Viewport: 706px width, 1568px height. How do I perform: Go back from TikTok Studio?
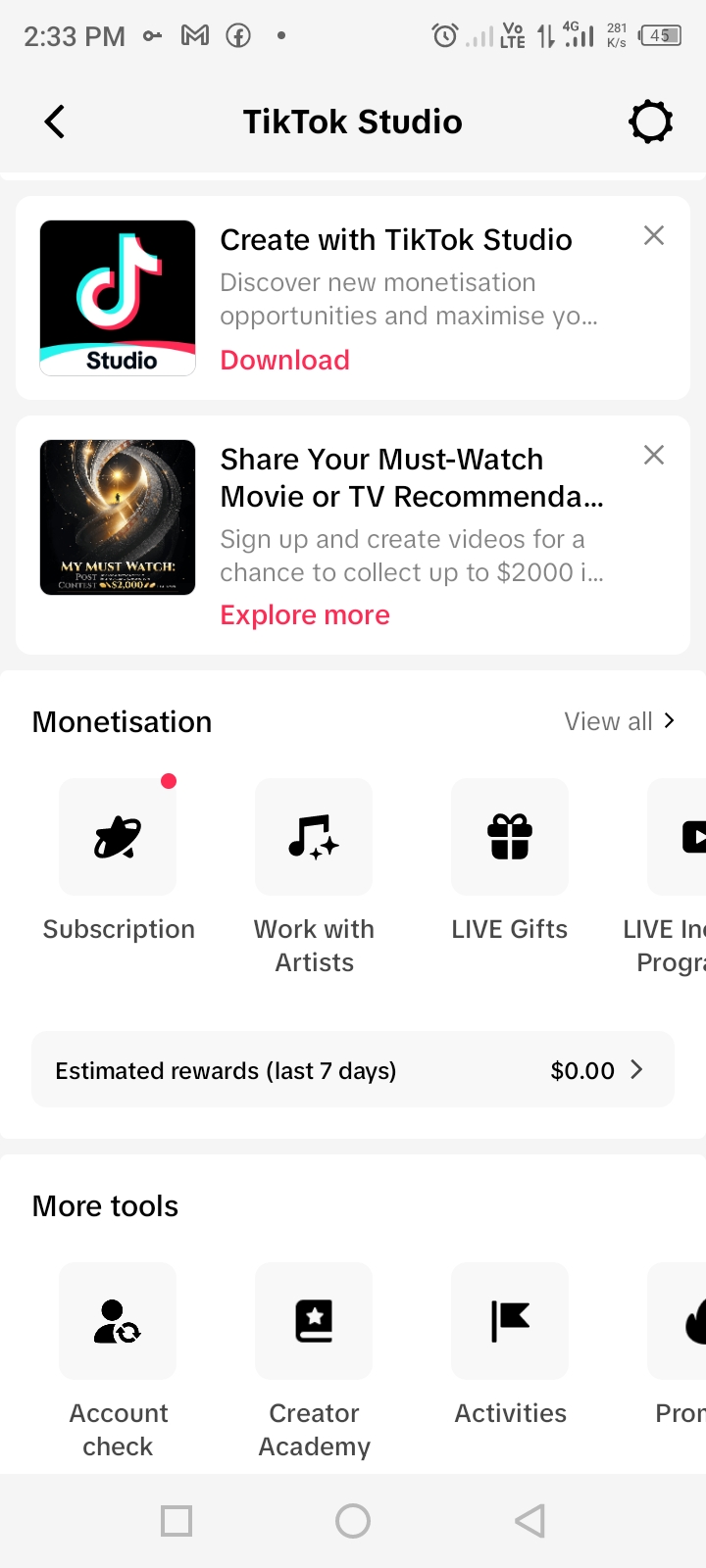pyautogui.click(x=55, y=122)
